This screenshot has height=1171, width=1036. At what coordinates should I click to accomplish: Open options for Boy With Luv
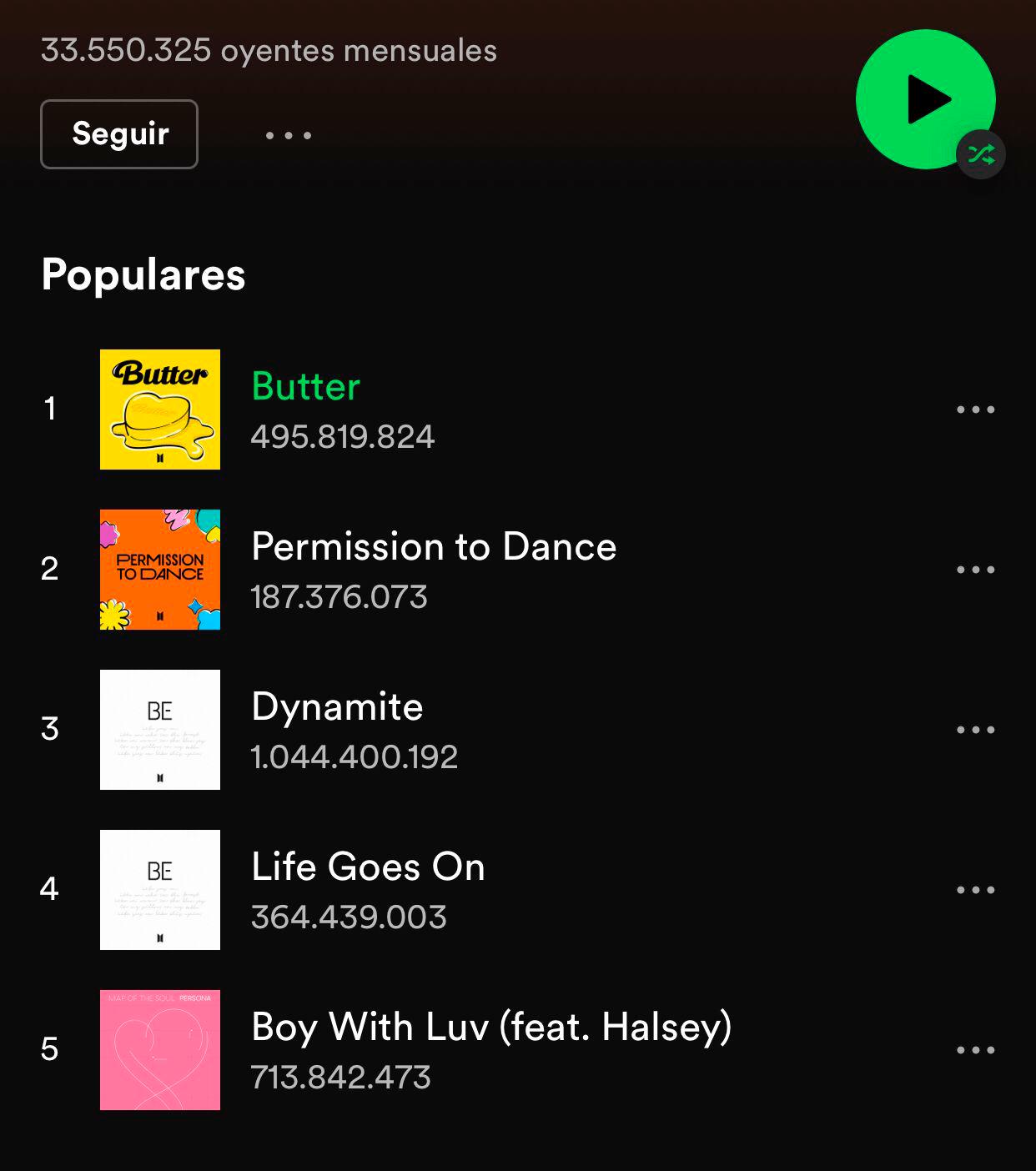tap(975, 1050)
